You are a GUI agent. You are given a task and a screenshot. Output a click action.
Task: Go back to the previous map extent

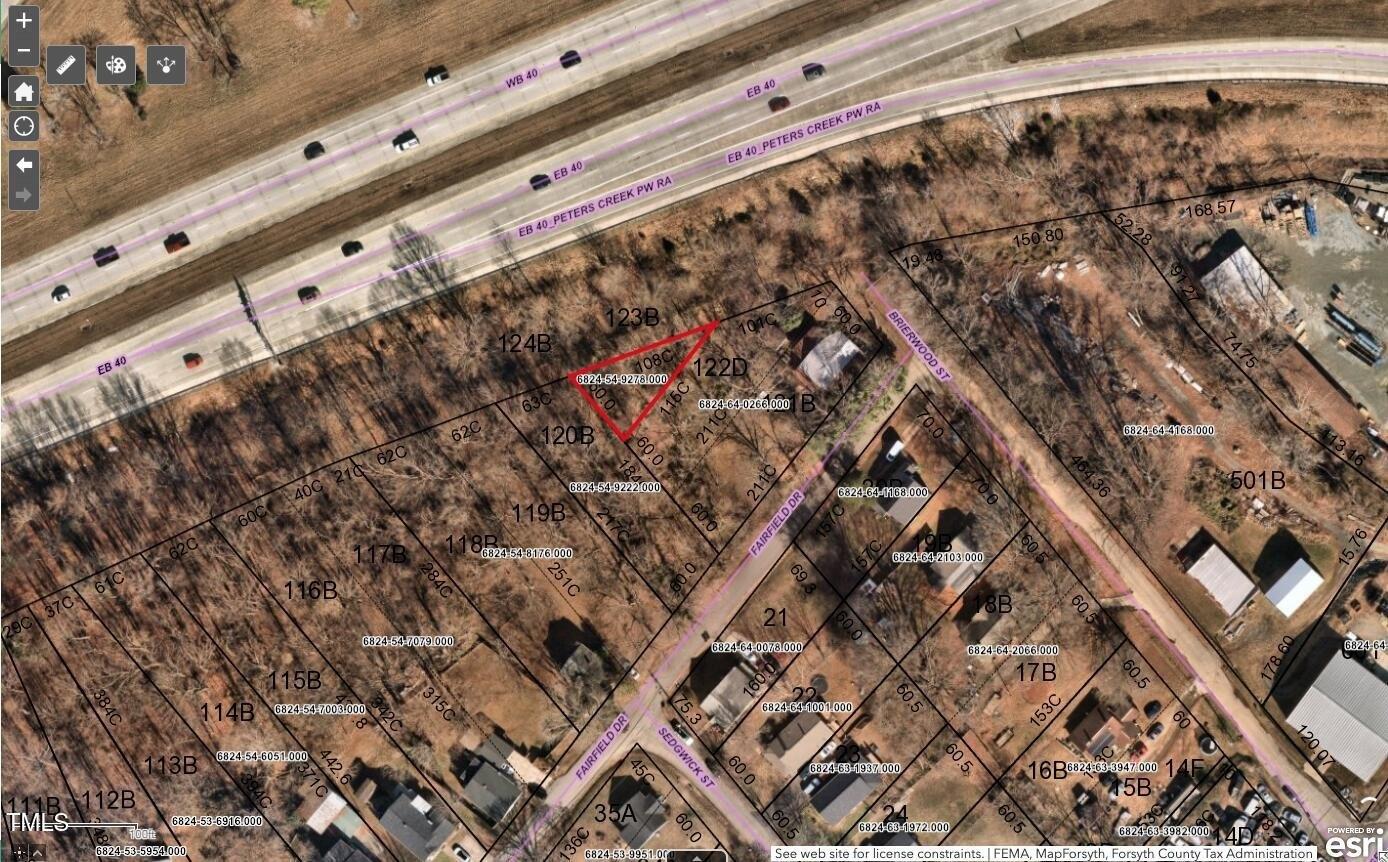click(23, 164)
